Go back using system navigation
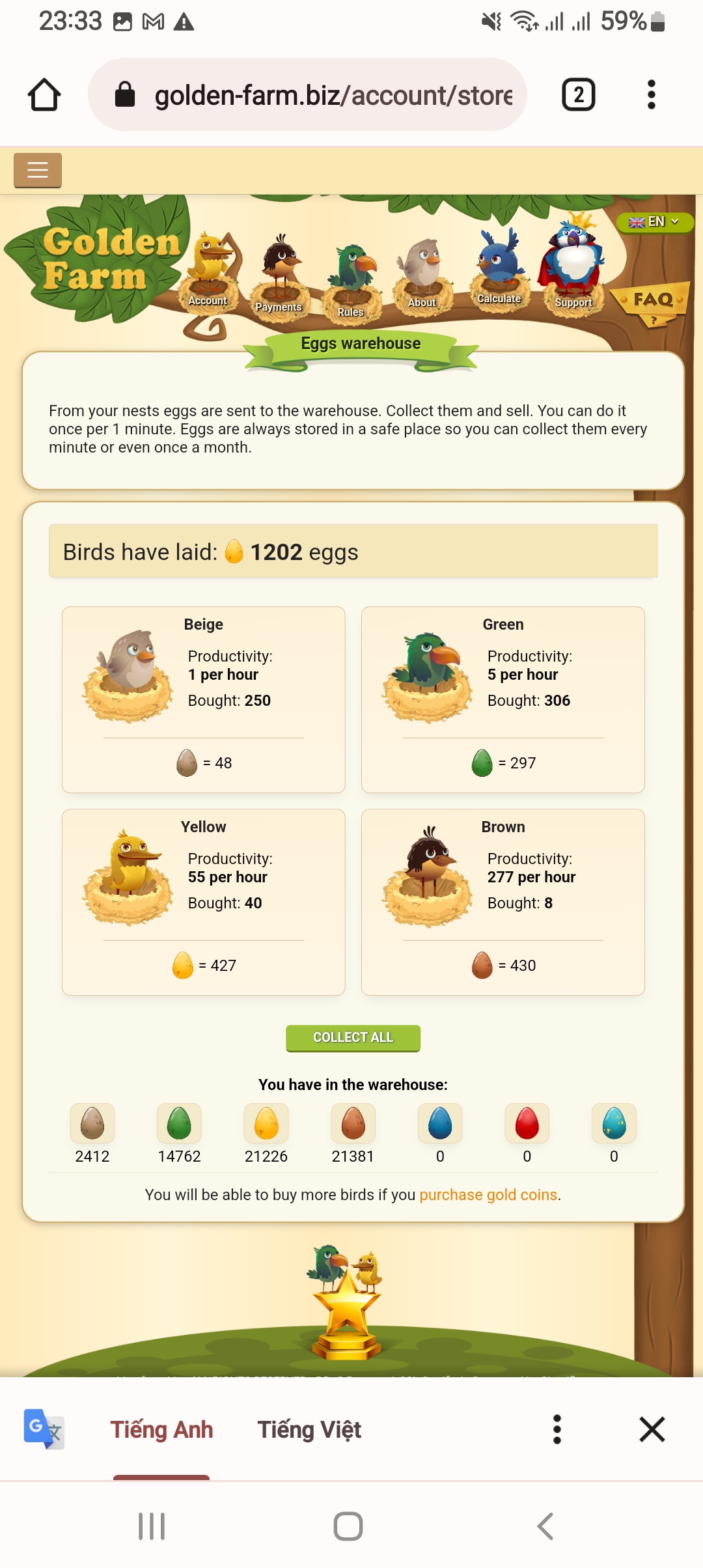The width and height of the screenshot is (703, 1568). [x=545, y=1526]
